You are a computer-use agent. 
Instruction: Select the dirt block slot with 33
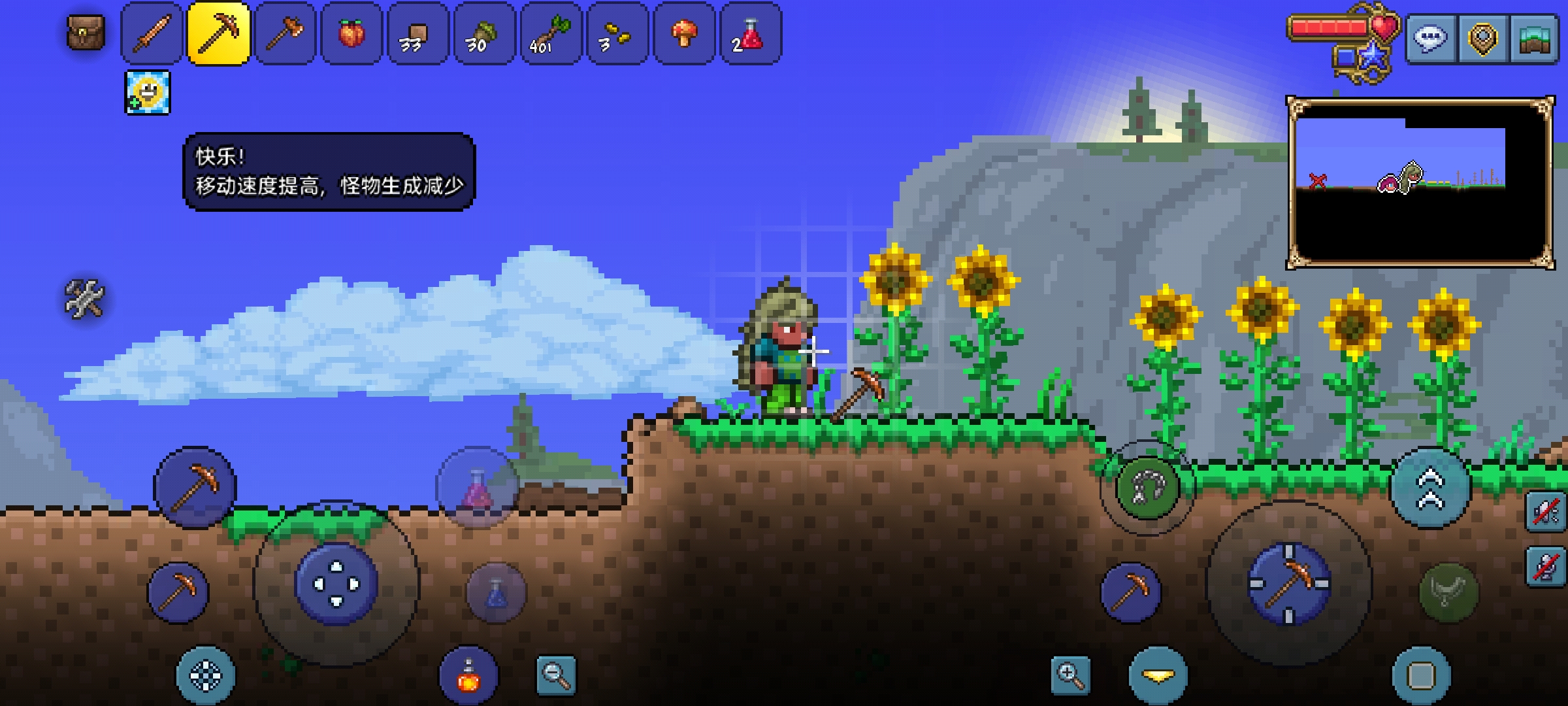(418, 34)
